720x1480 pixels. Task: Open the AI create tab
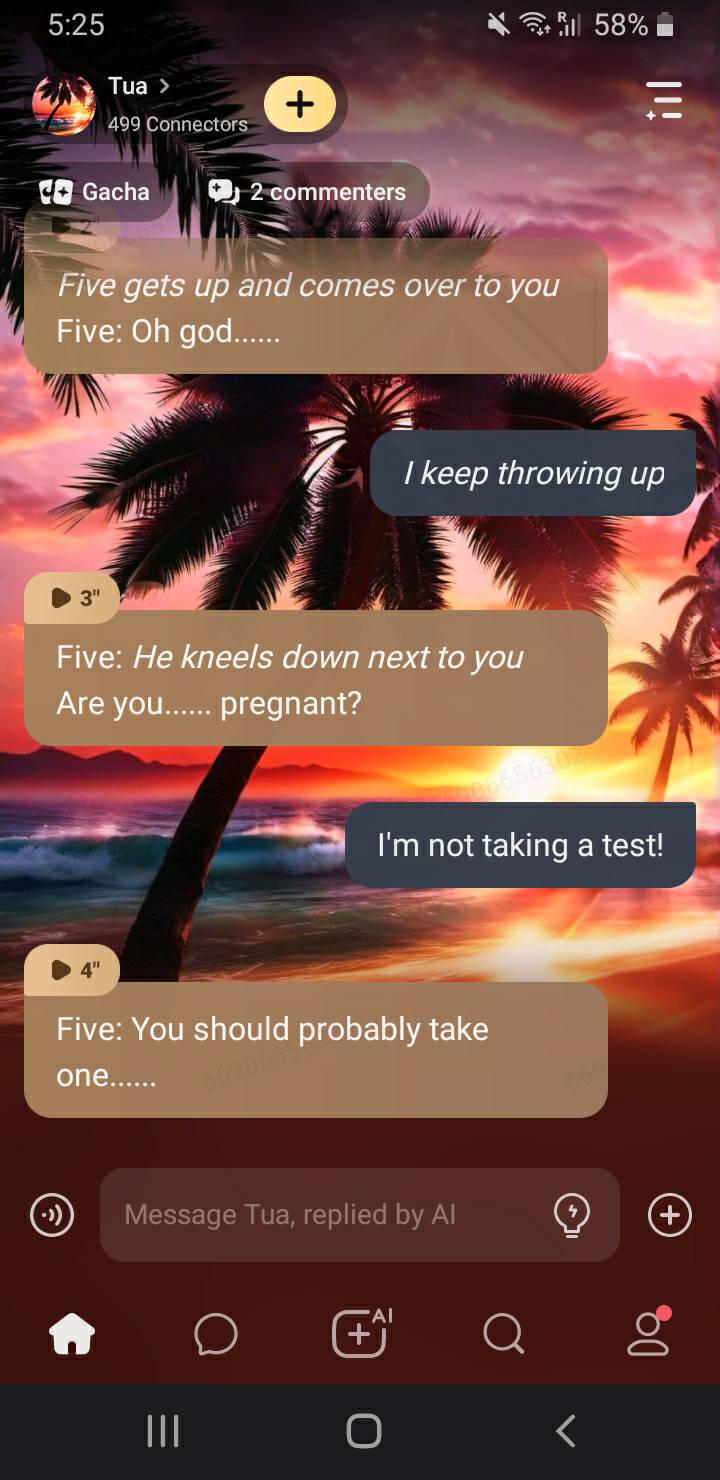pos(360,1334)
